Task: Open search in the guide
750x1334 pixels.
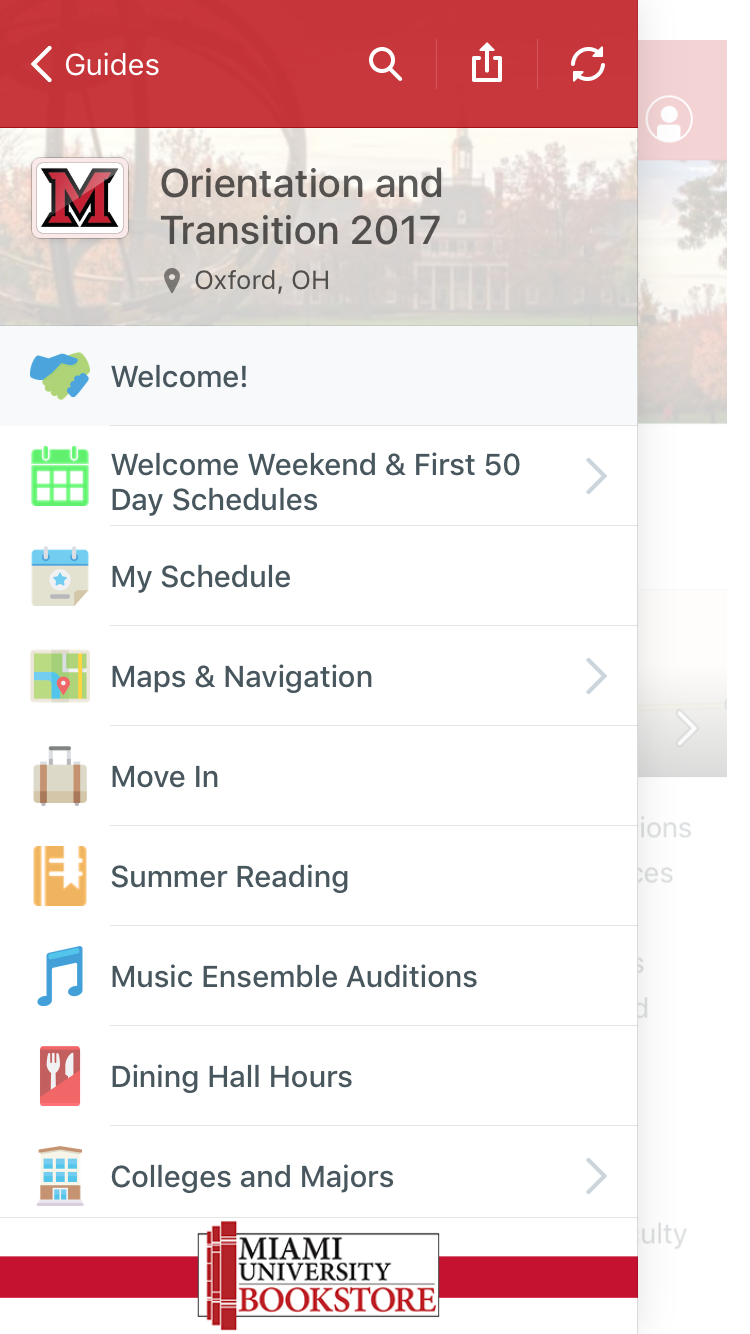Action: click(385, 65)
